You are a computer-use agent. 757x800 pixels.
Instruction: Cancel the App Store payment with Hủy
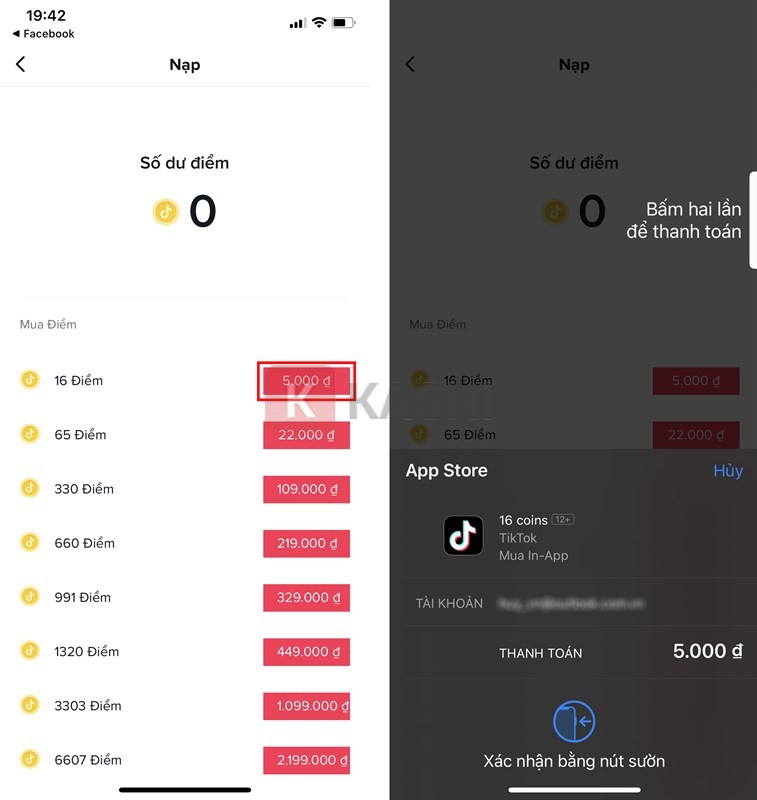(727, 470)
